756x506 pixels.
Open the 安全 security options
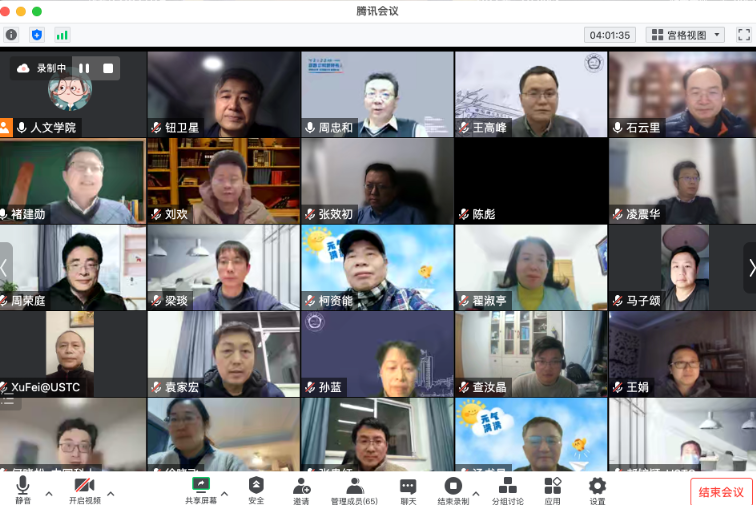click(x=256, y=488)
